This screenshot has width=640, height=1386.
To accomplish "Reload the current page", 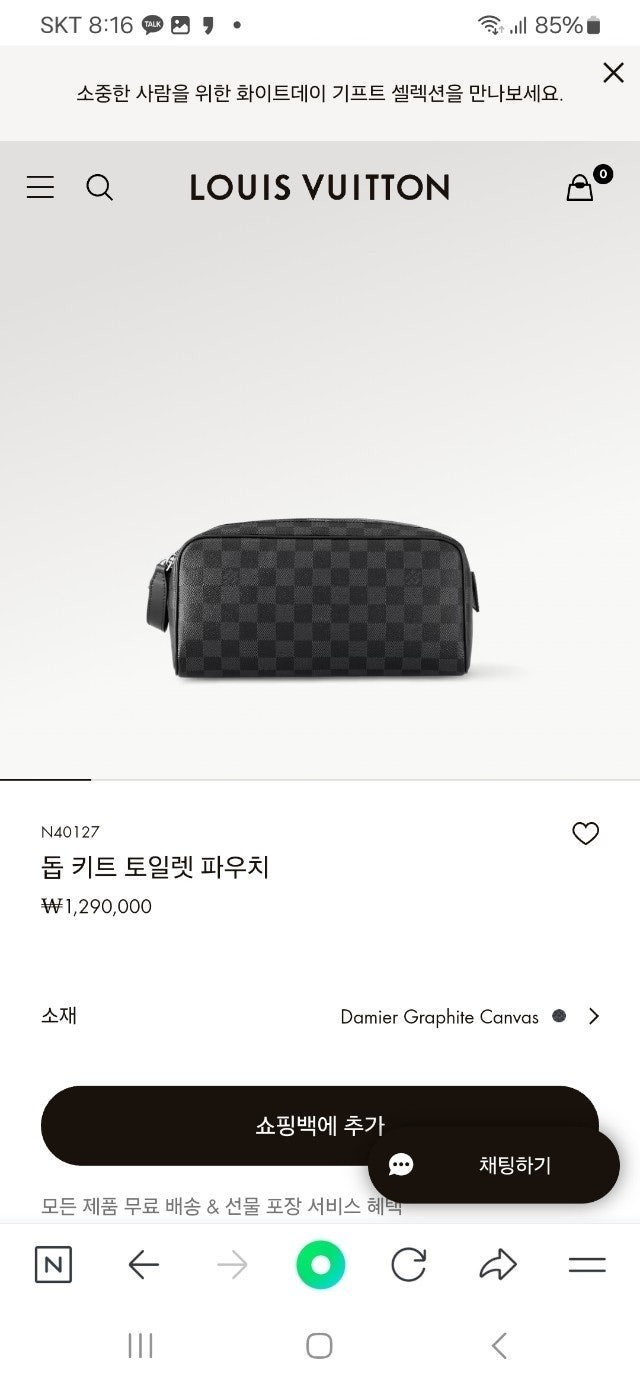I will point(408,1265).
